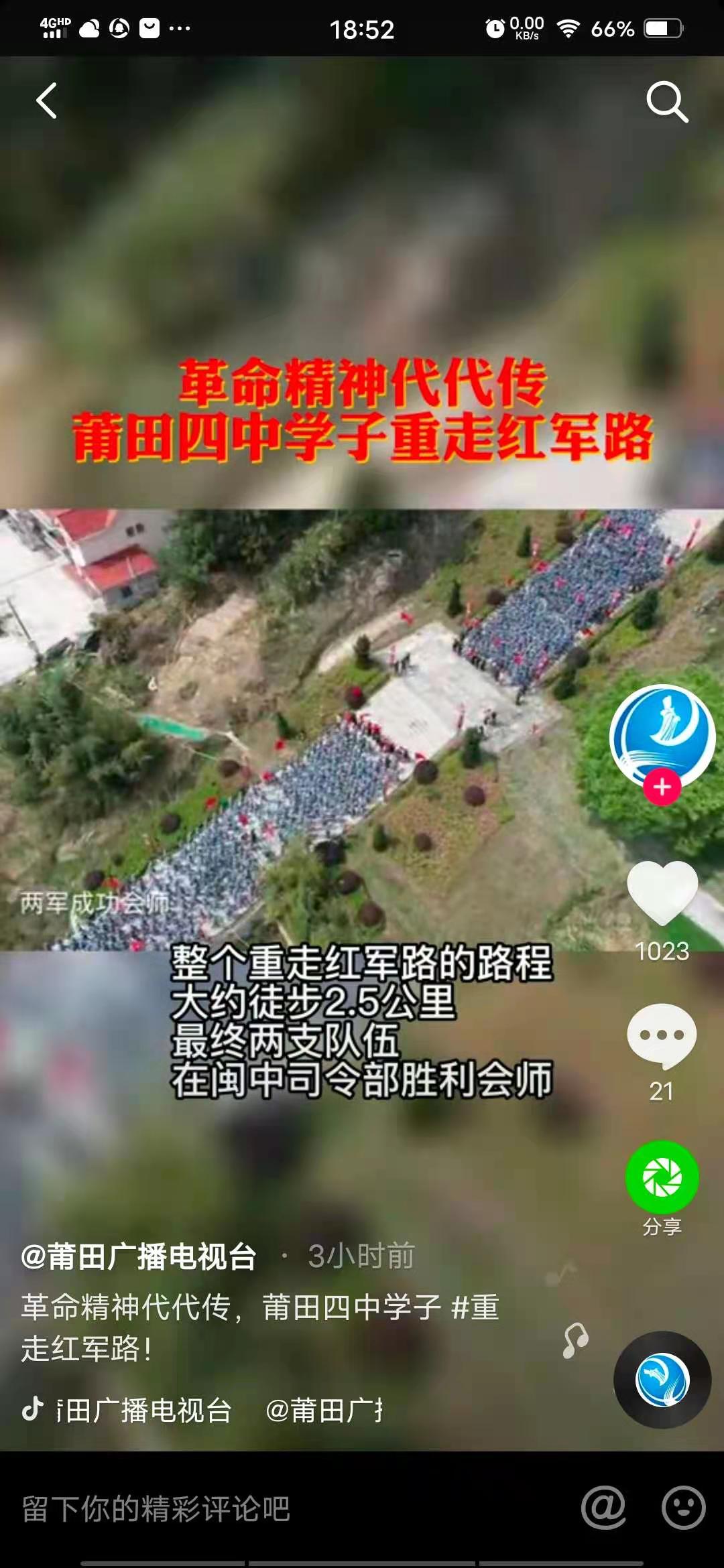
Task: Tap the @莆田广播电视台 username
Action: point(139,1256)
